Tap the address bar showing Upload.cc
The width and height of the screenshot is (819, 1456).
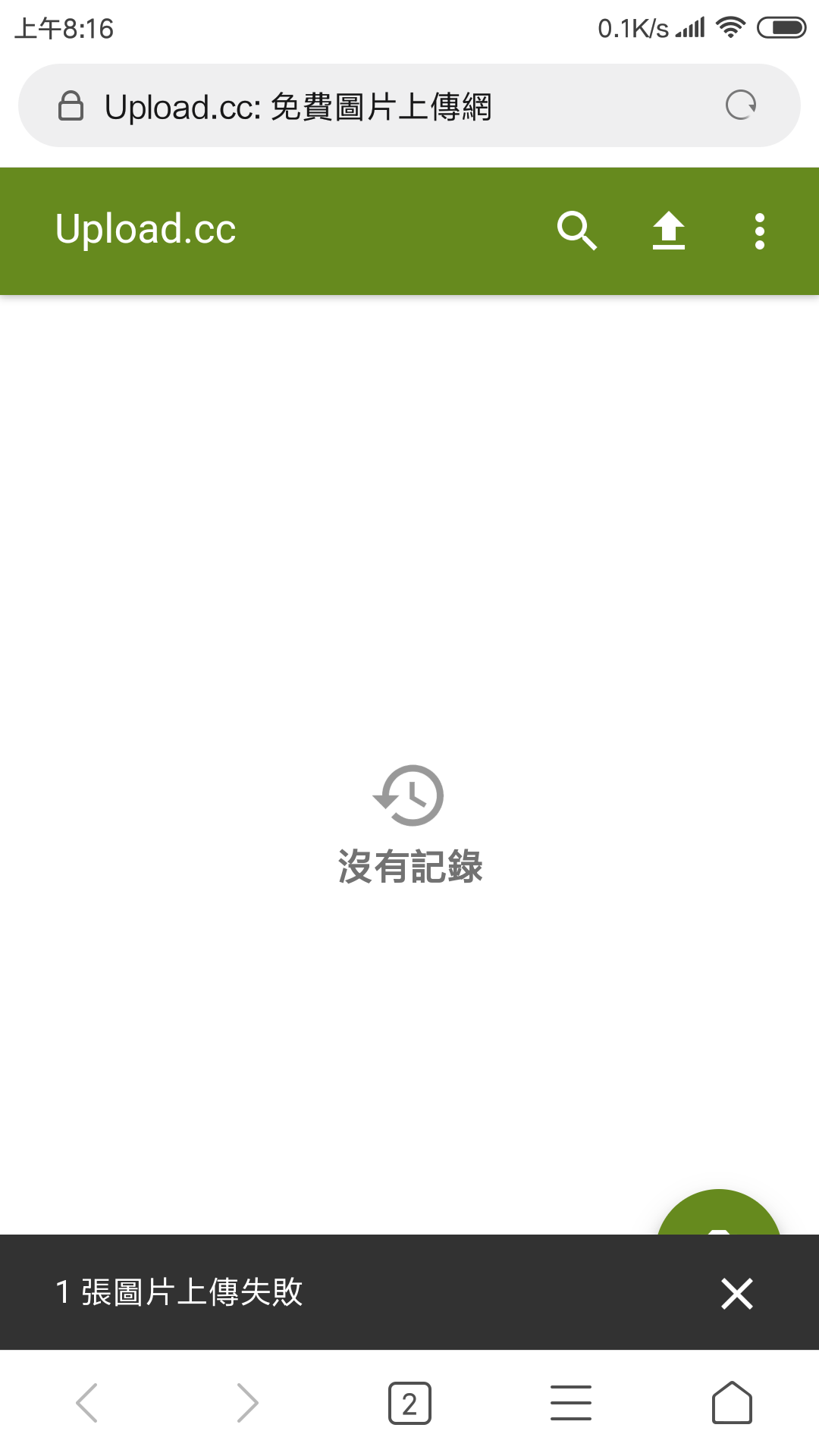coord(409,105)
